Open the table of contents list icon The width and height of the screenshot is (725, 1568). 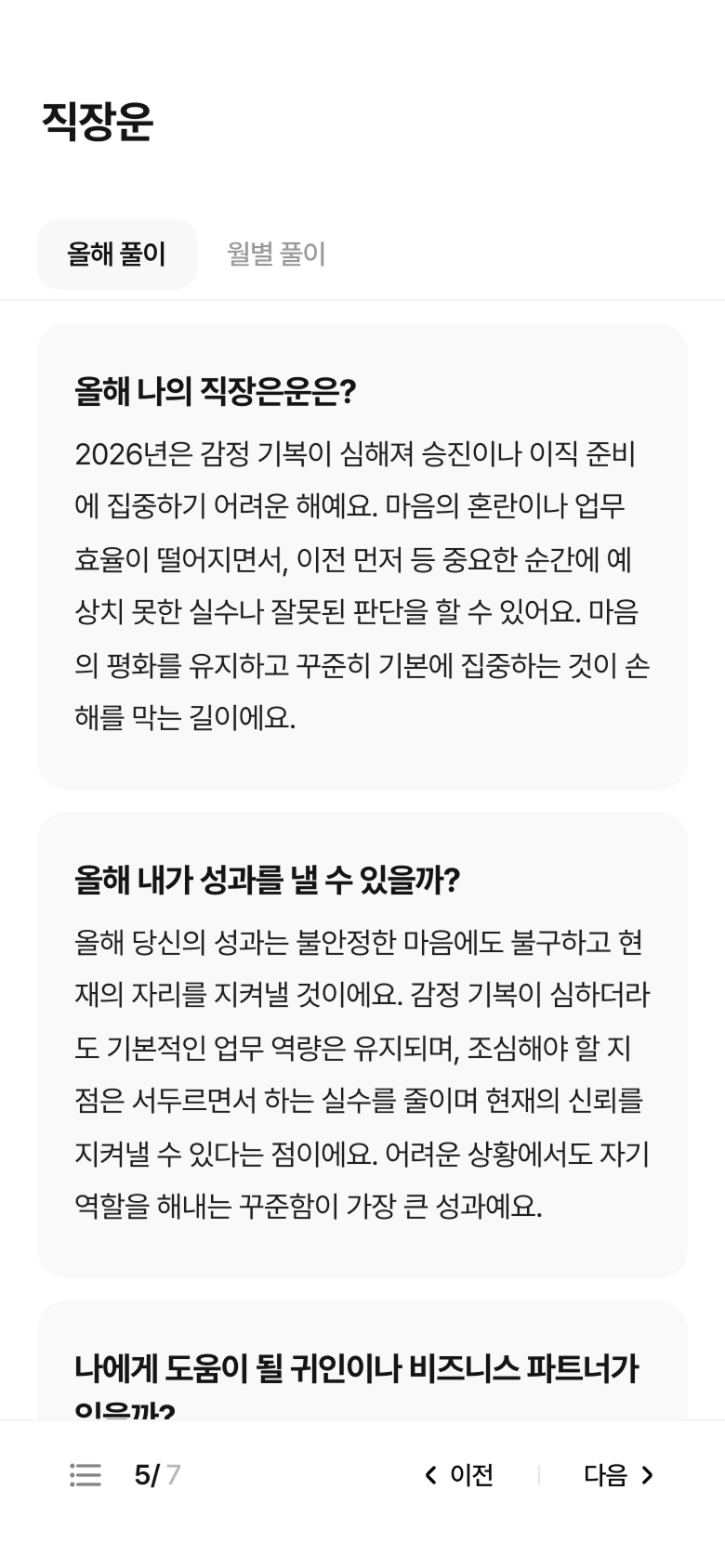tap(86, 1475)
